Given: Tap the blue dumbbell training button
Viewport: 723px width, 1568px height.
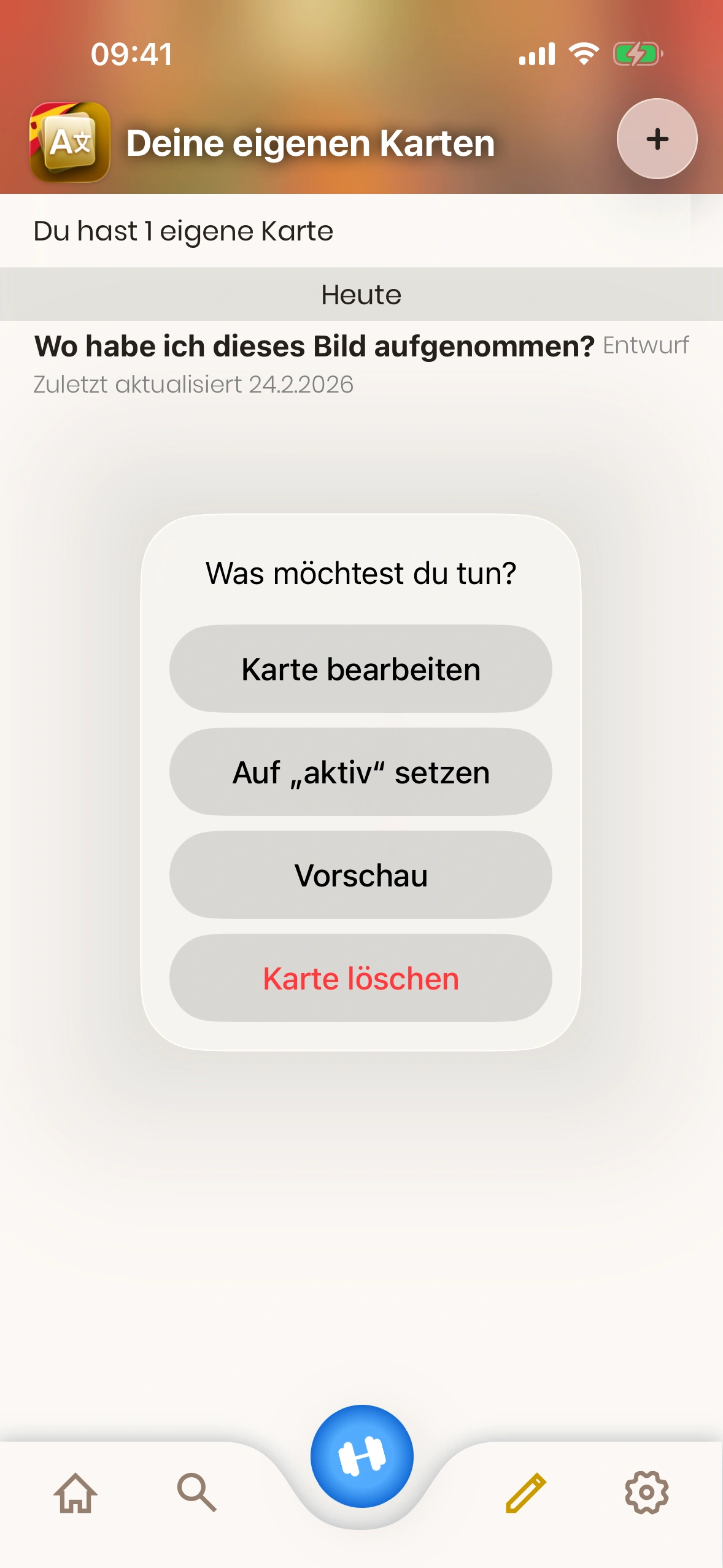Looking at the screenshot, I should [361, 1456].
